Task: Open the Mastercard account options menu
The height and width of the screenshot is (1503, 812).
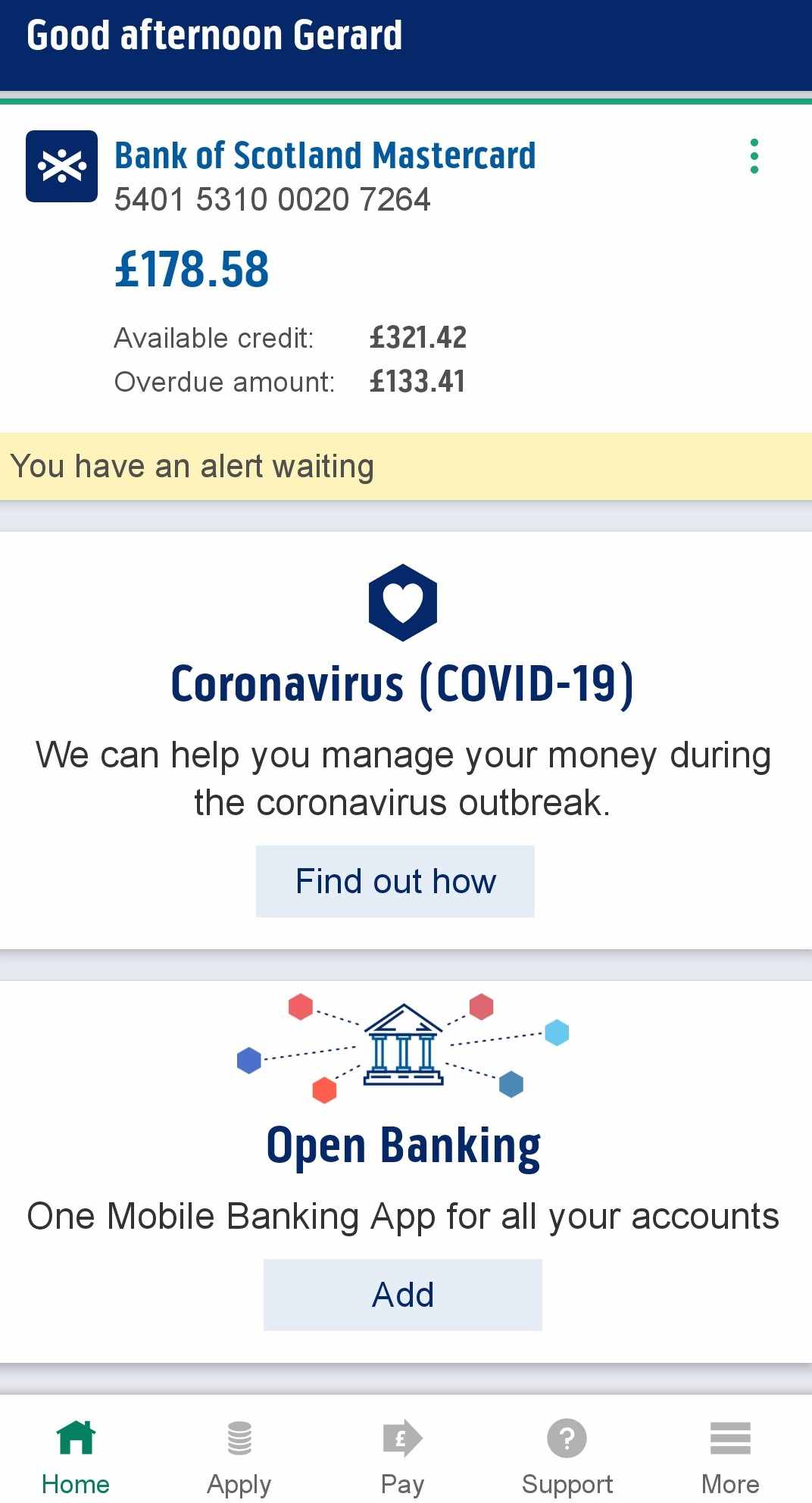Action: [754, 156]
